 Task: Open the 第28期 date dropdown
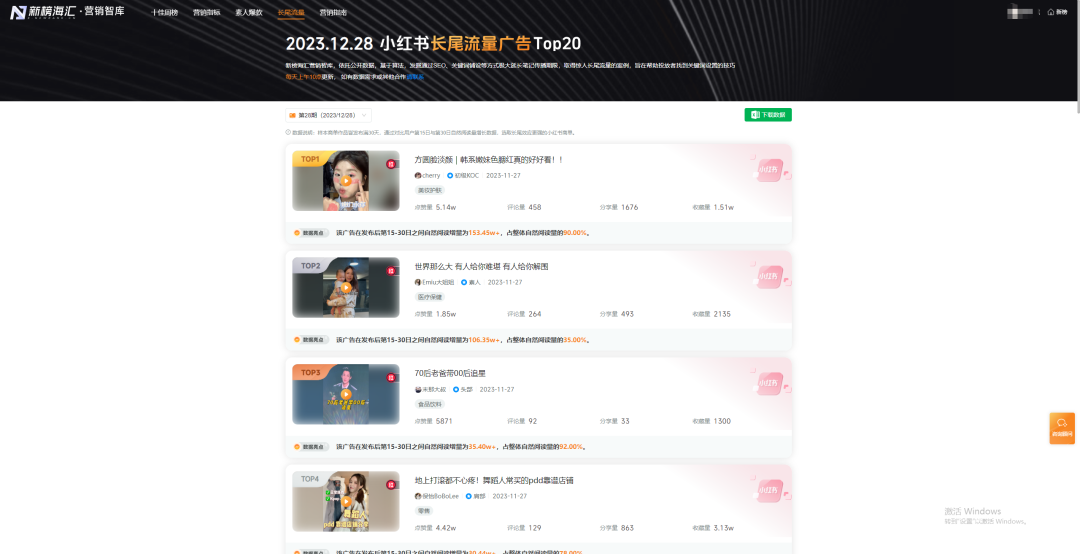click(x=328, y=115)
